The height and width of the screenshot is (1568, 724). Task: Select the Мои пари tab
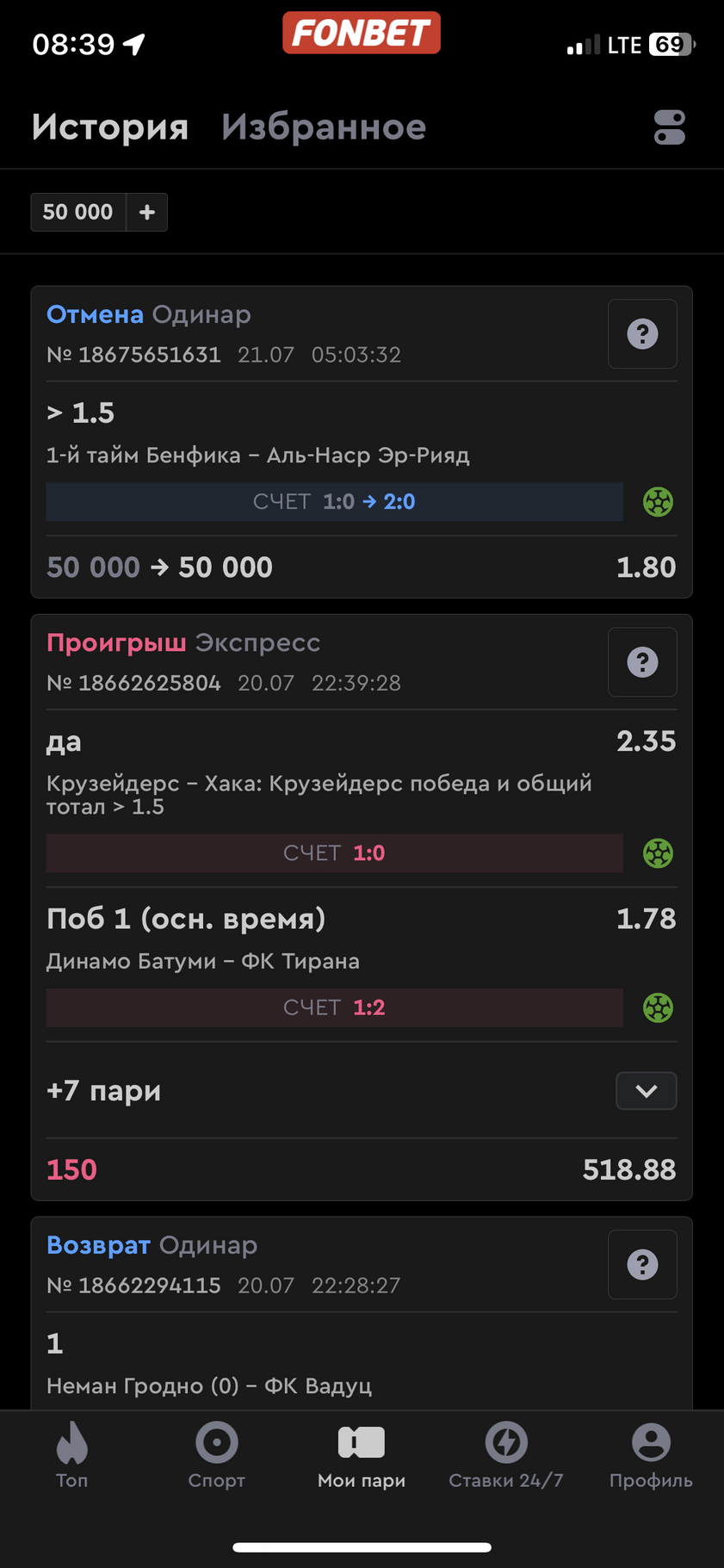pyautogui.click(x=362, y=1455)
